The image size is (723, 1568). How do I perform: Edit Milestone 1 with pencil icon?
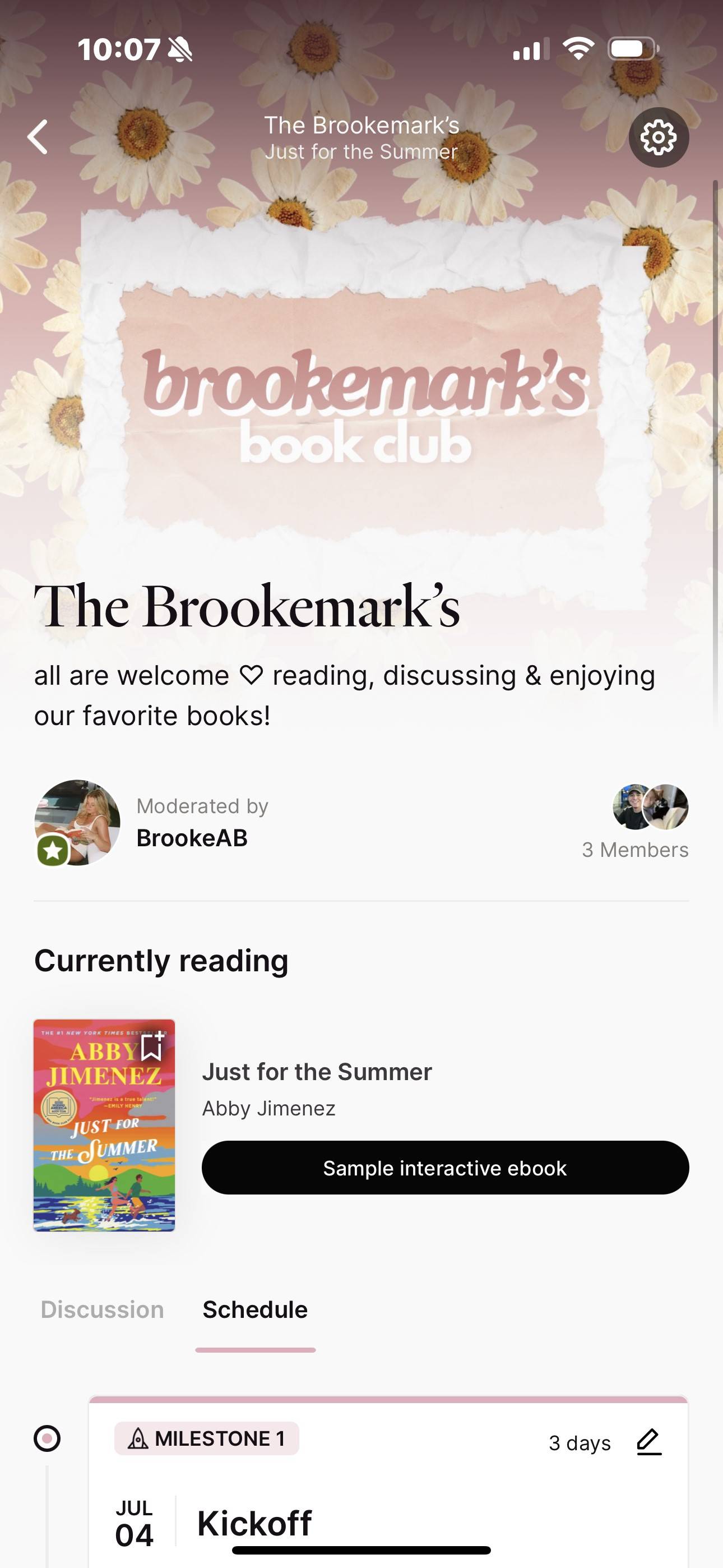point(649,1442)
